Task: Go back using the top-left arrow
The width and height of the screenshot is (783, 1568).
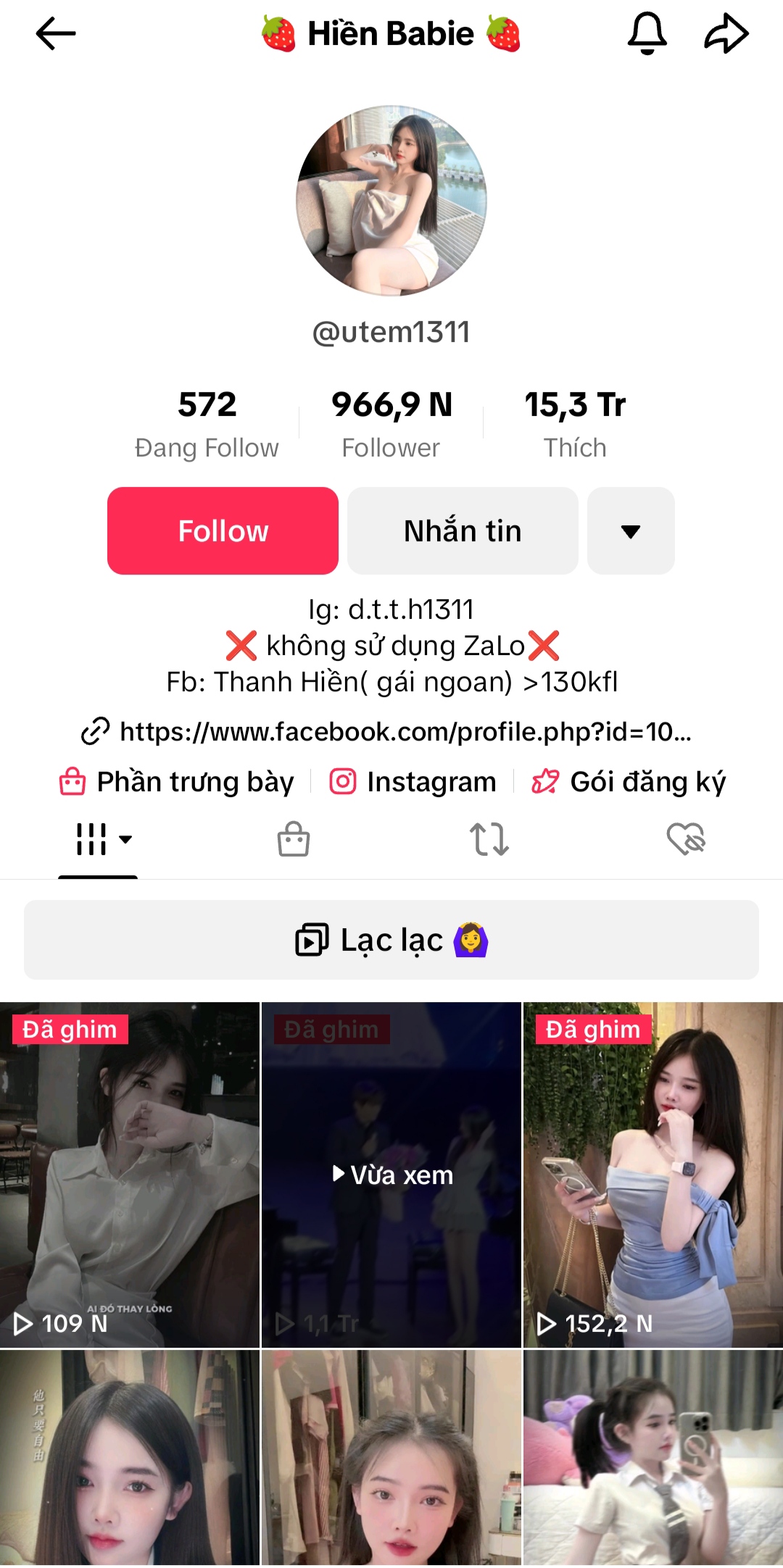Action: tap(55, 34)
